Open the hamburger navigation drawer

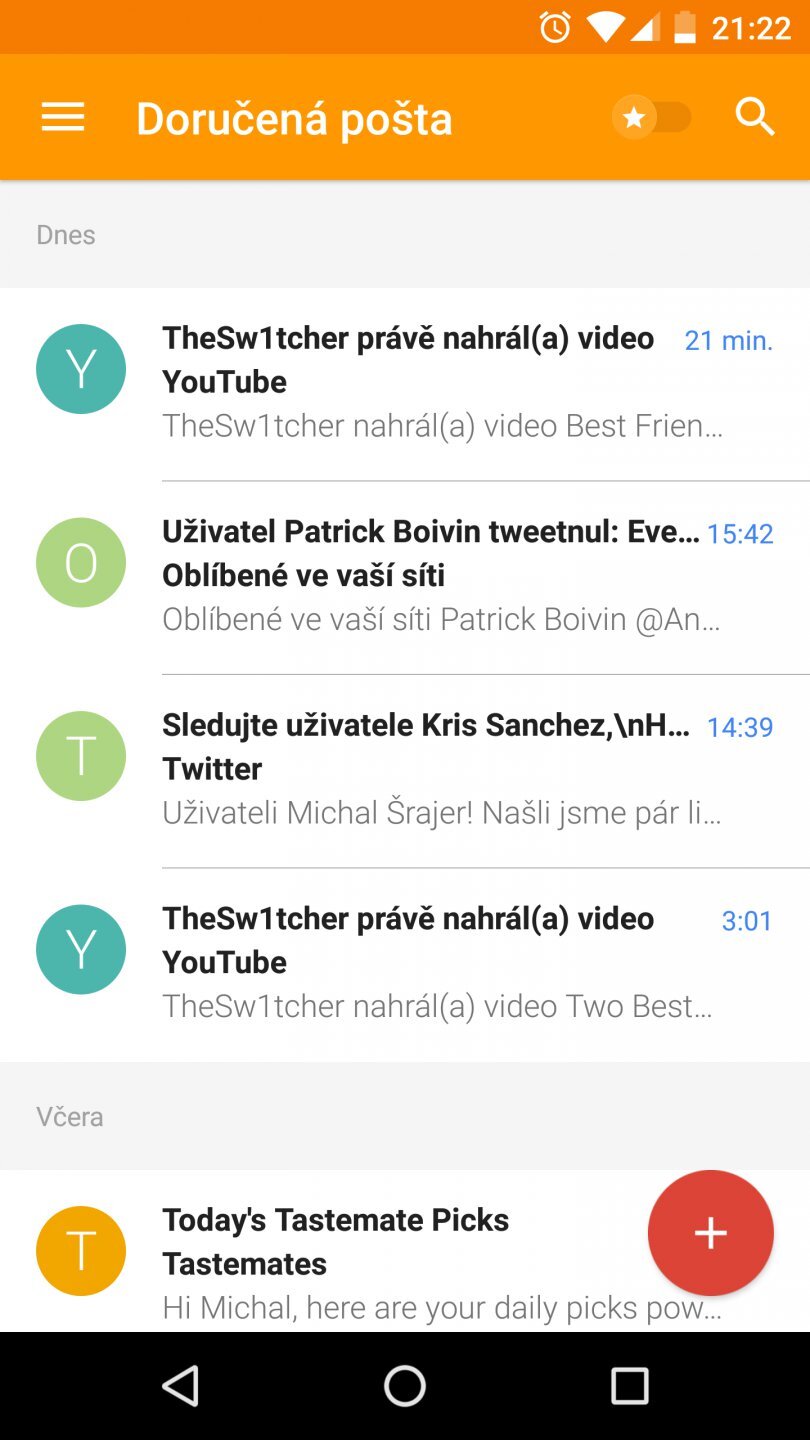click(x=62, y=118)
